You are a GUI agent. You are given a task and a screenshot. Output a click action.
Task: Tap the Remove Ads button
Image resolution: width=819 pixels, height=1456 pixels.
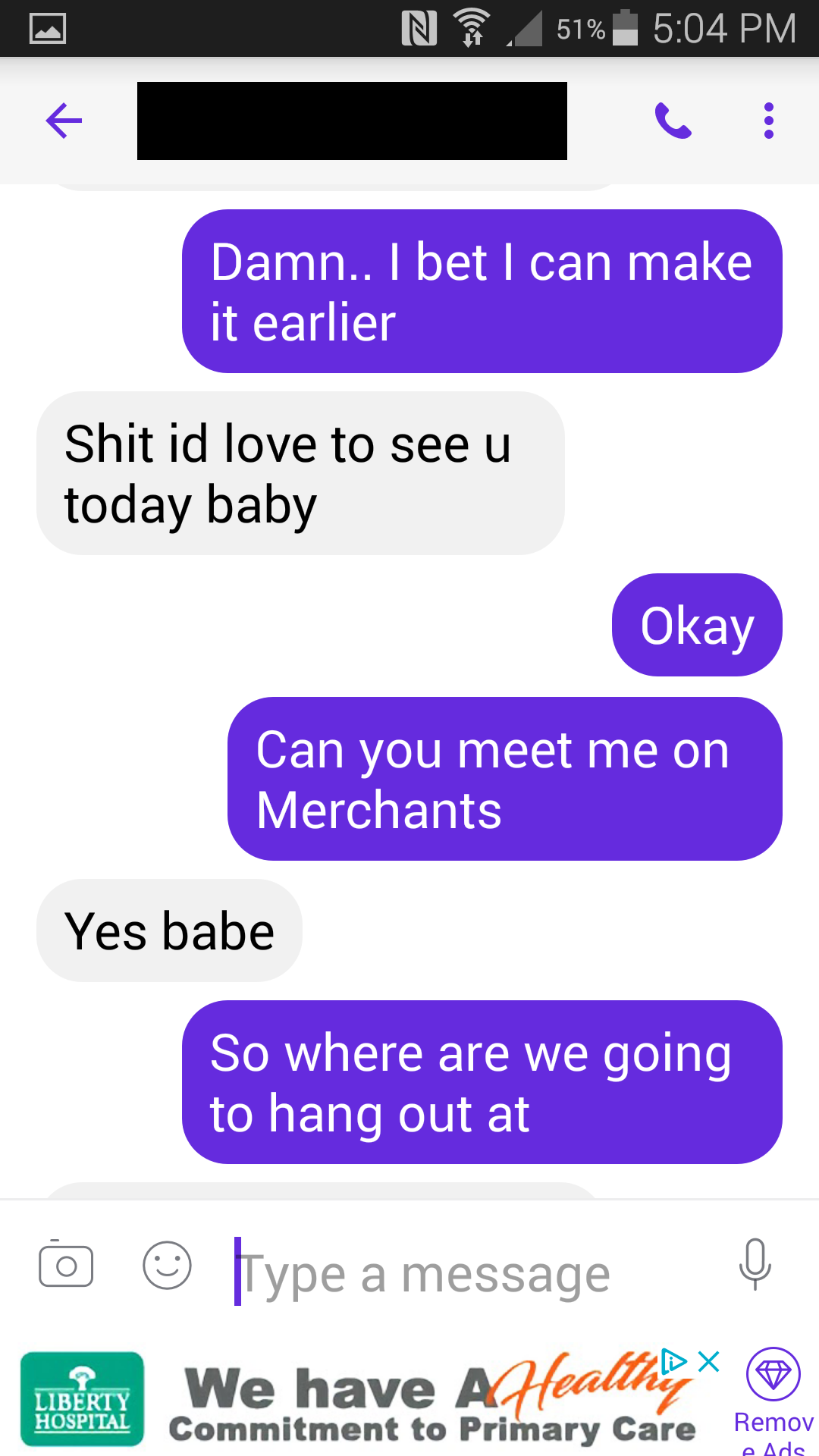click(x=773, y=1399)
